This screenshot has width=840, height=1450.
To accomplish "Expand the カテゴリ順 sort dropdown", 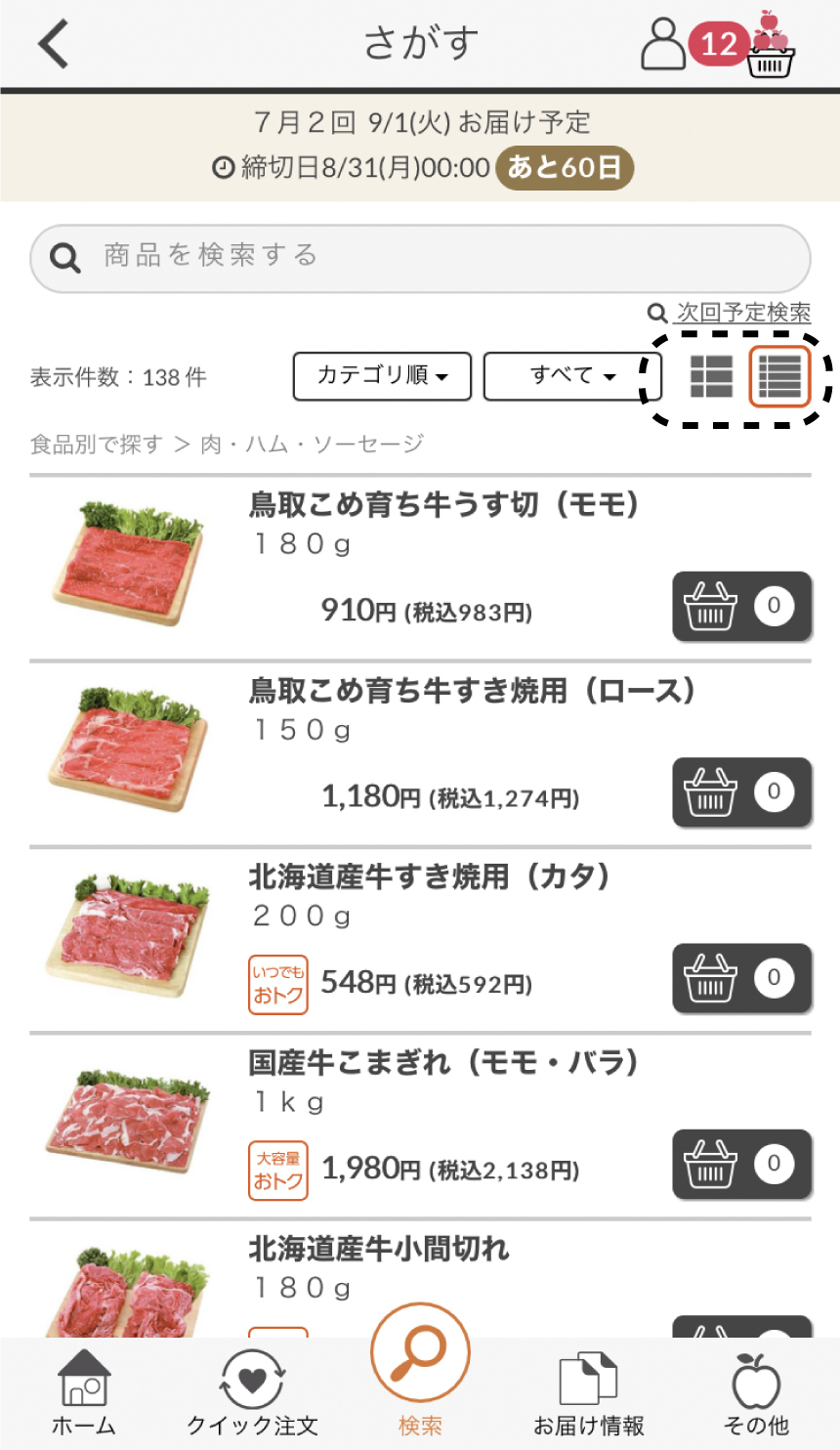I will pyautogui.click(x=382, y=376).
